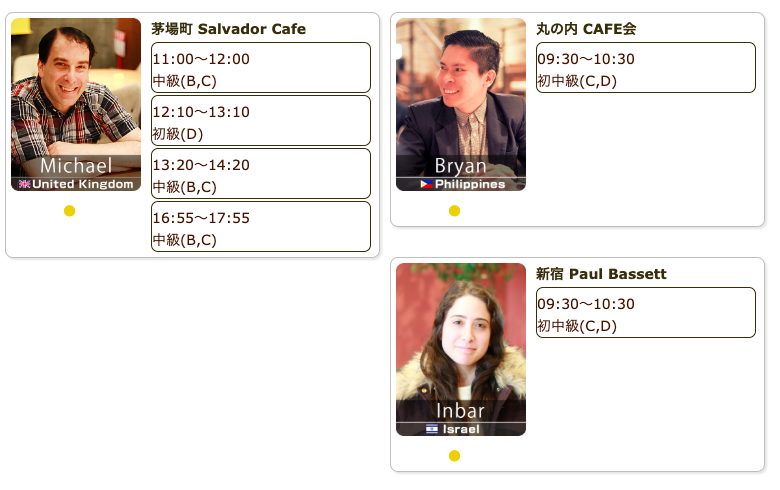Open Inbar's teacher profile photo
Image resolution: width=780 pixels, height=490 pixels.
(461, 349)
